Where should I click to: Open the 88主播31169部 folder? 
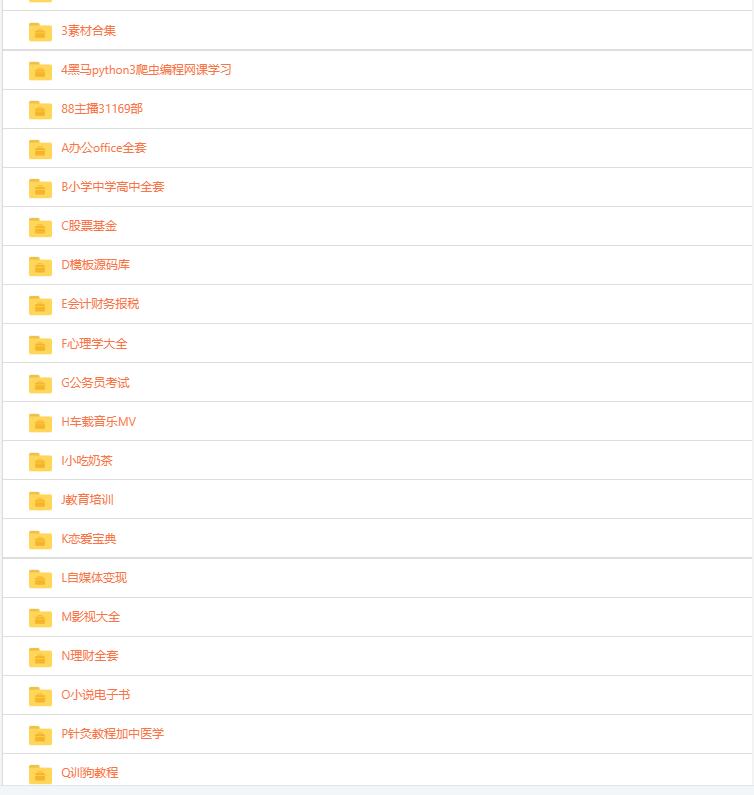click(101, 109)
